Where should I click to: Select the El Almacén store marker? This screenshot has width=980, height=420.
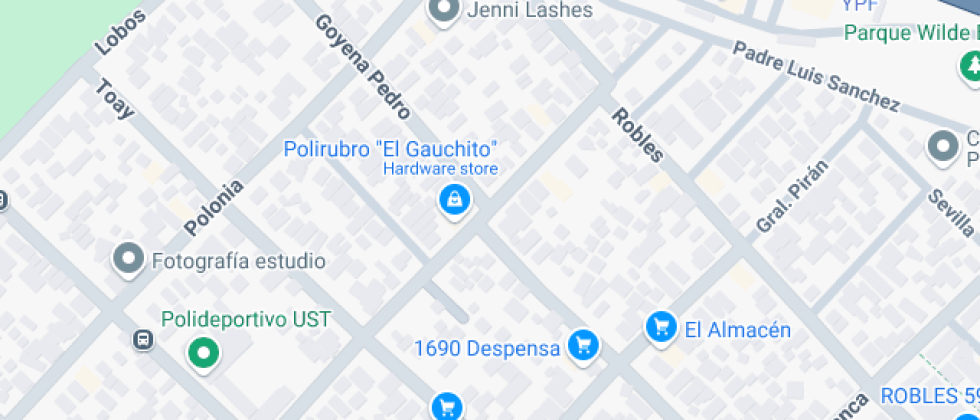tap(659, 326)
